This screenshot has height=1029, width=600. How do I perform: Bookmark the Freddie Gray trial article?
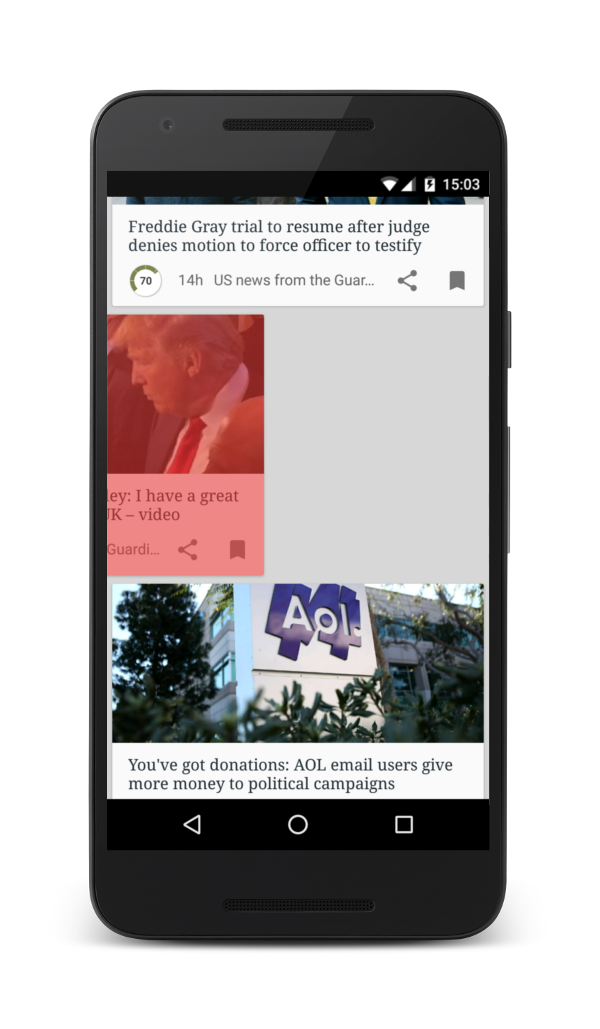point(457,281)
